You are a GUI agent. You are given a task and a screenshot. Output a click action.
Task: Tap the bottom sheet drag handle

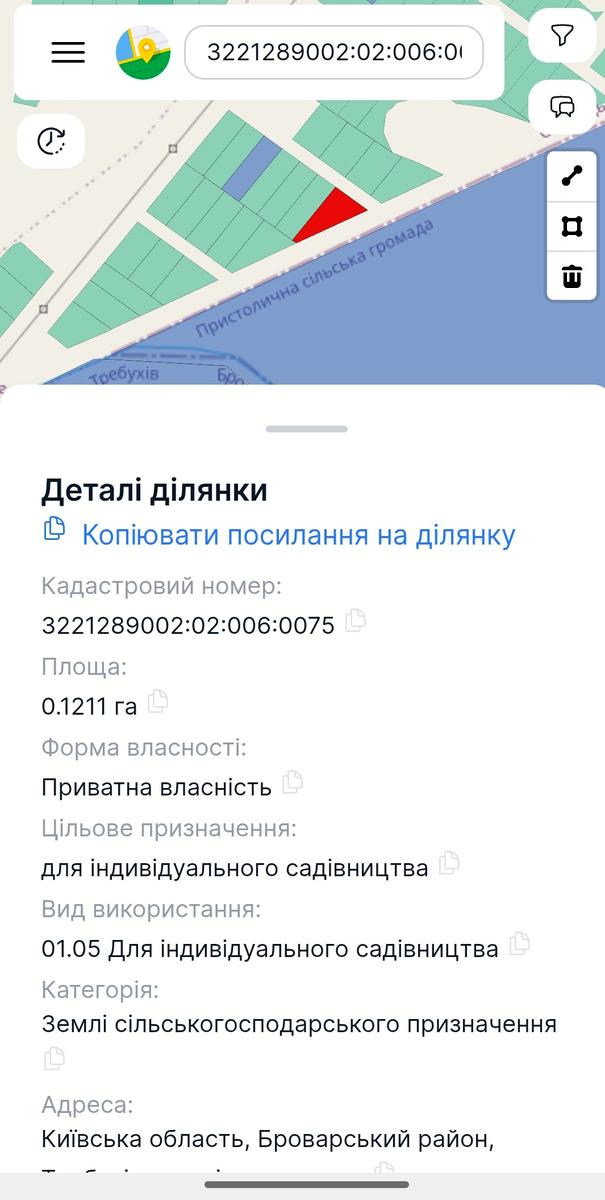pyautogui.click(x=306, y=429)
